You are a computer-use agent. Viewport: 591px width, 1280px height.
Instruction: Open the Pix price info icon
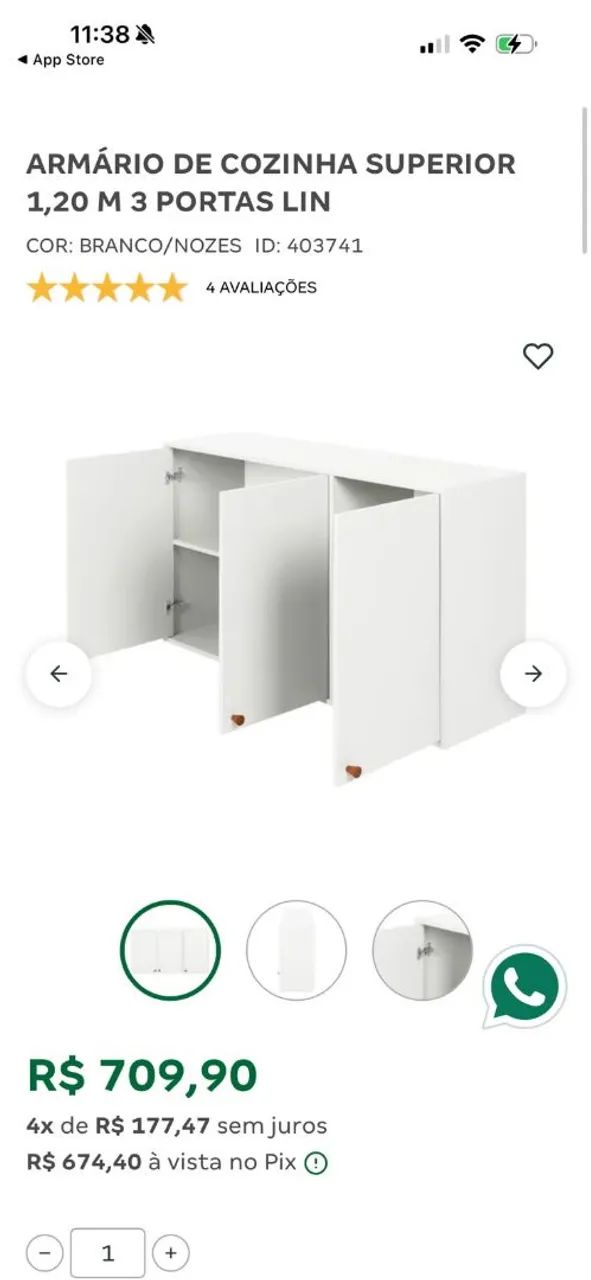(316, 1163)
